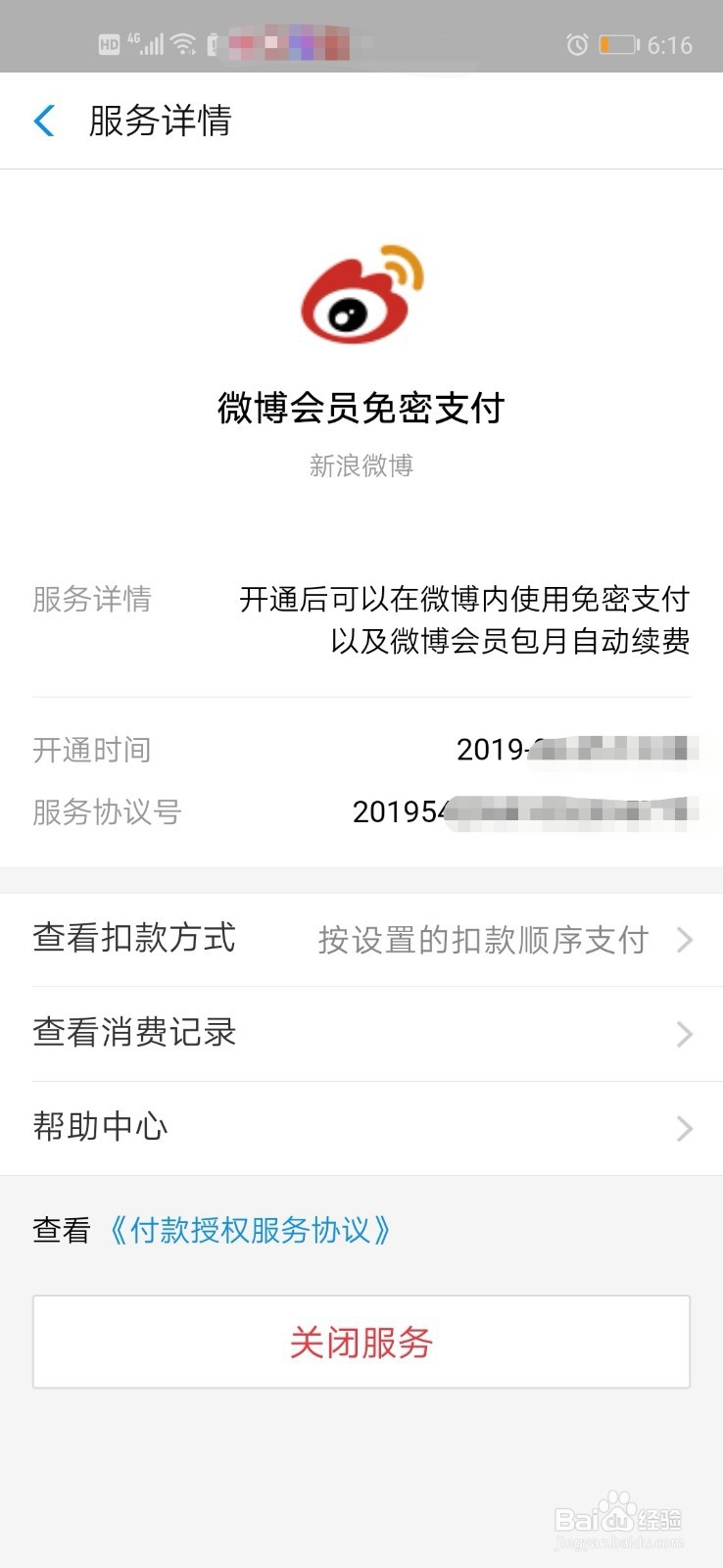Click the HD call icon in status bar
The height and width of the screenshot is (1568, 723).
point(110,43)
